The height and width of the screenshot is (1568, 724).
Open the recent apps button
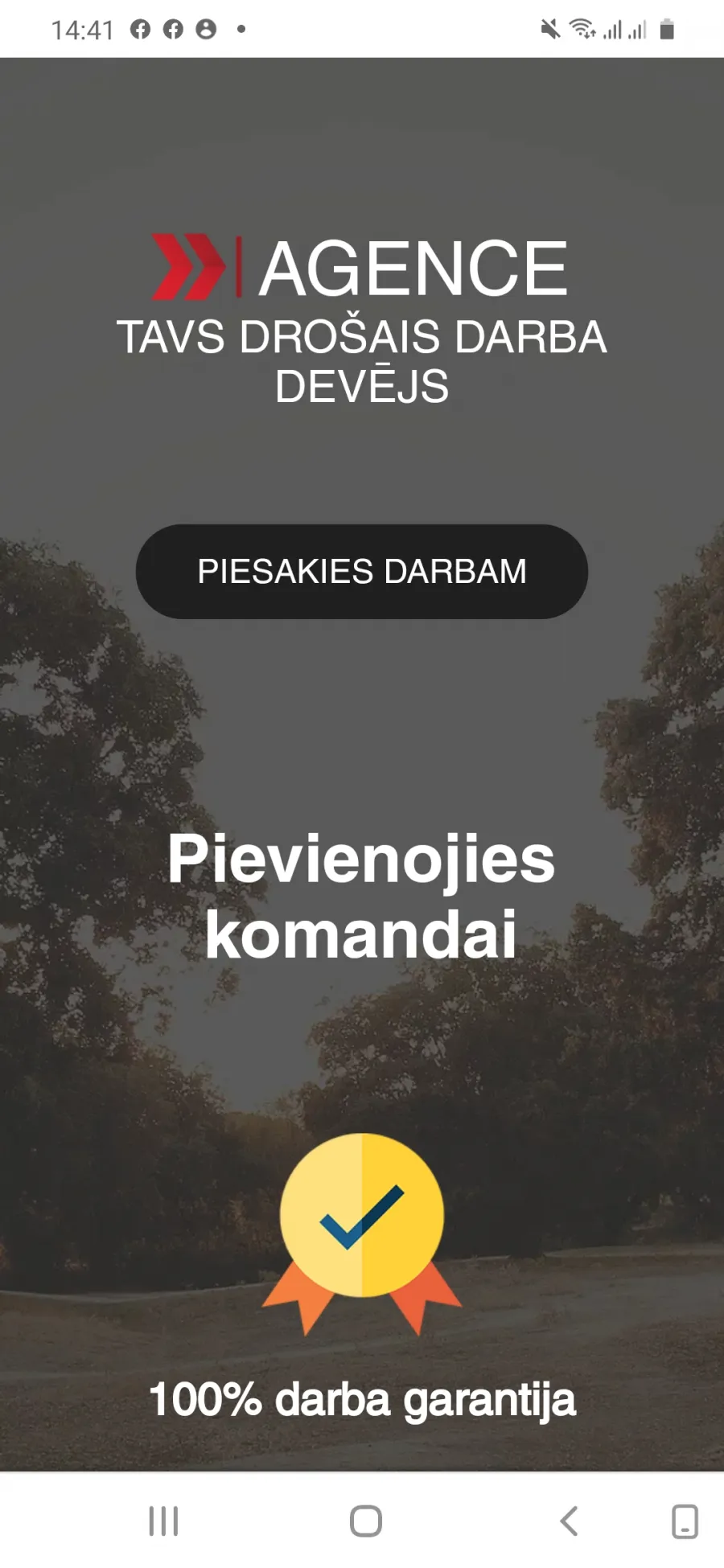tap(163, 1521)
